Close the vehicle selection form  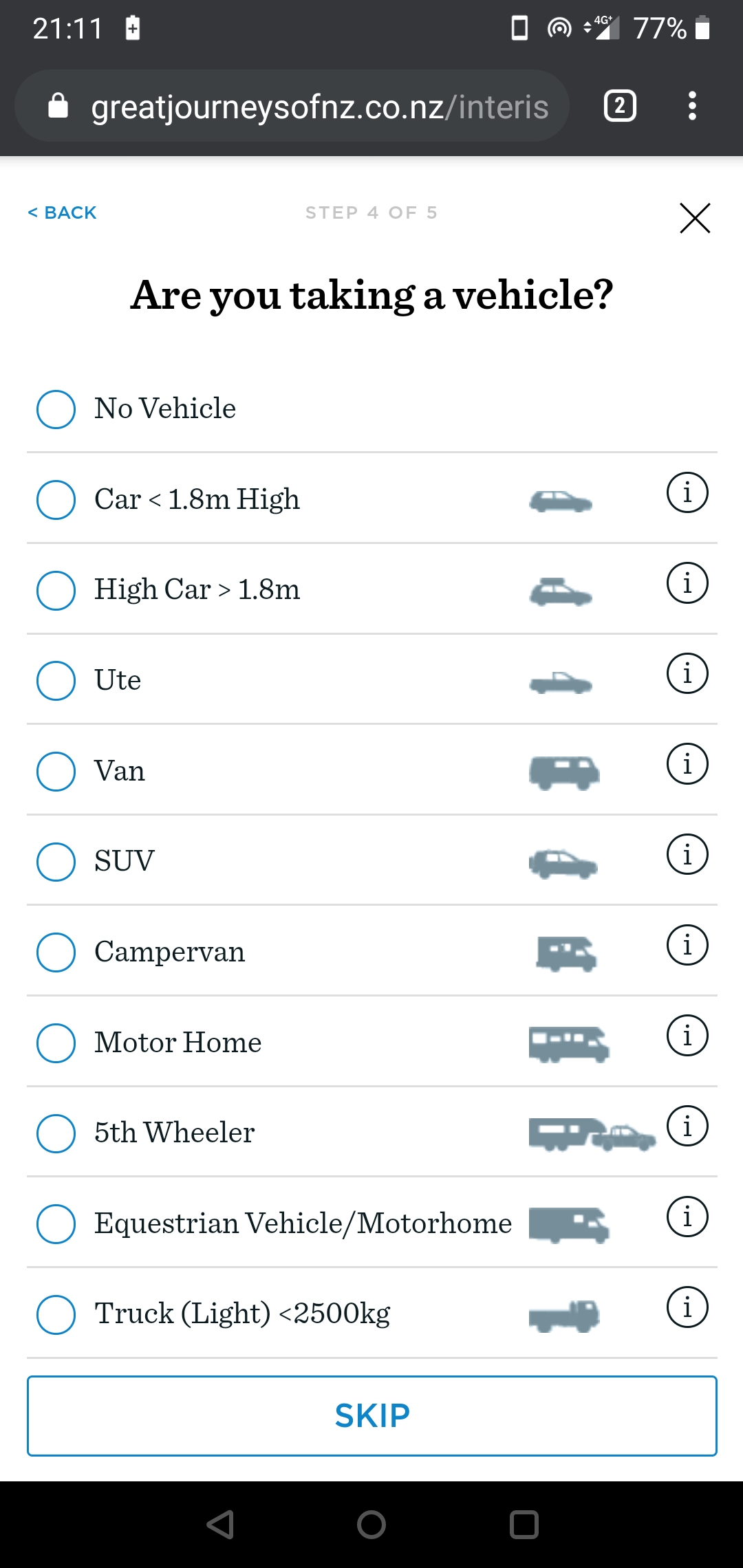tap(695, 218)
